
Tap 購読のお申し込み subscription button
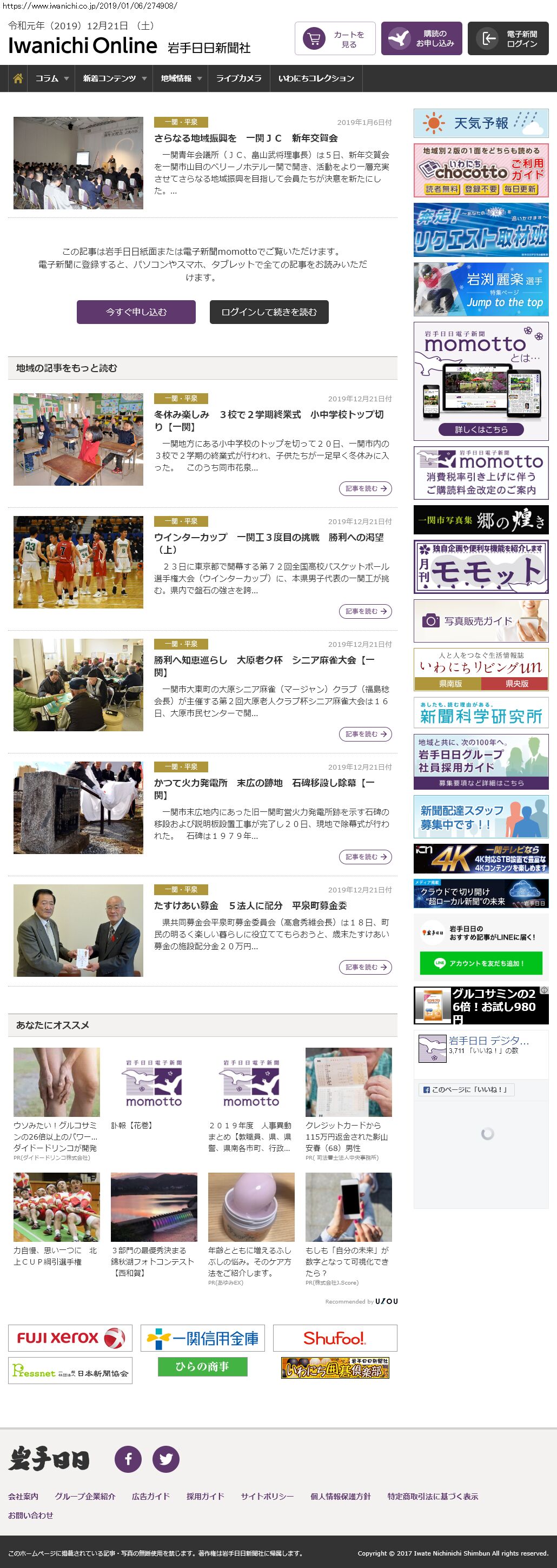(421, 39)
